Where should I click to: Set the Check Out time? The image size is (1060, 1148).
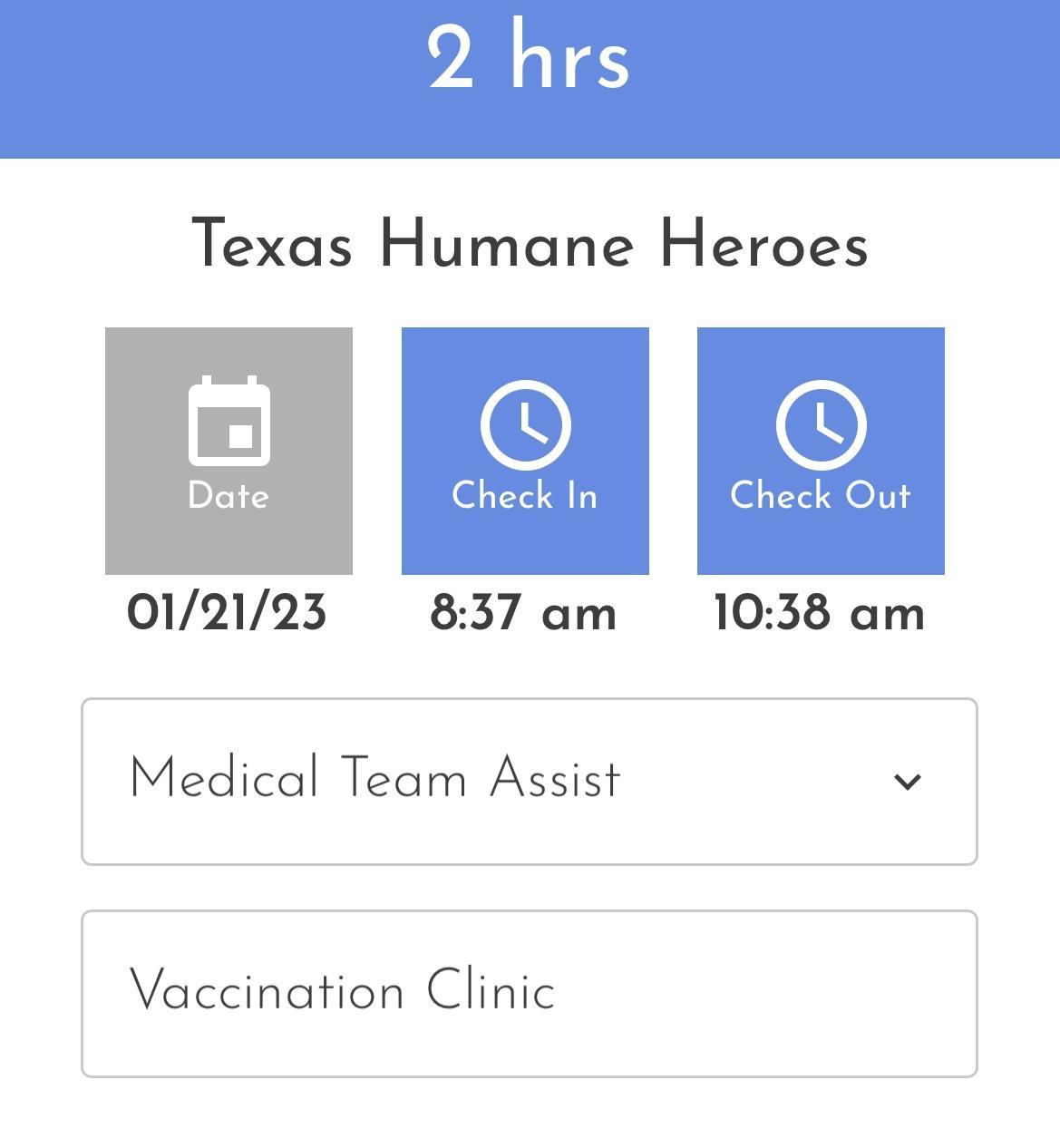pyautogui.click(x=821, y=451)
